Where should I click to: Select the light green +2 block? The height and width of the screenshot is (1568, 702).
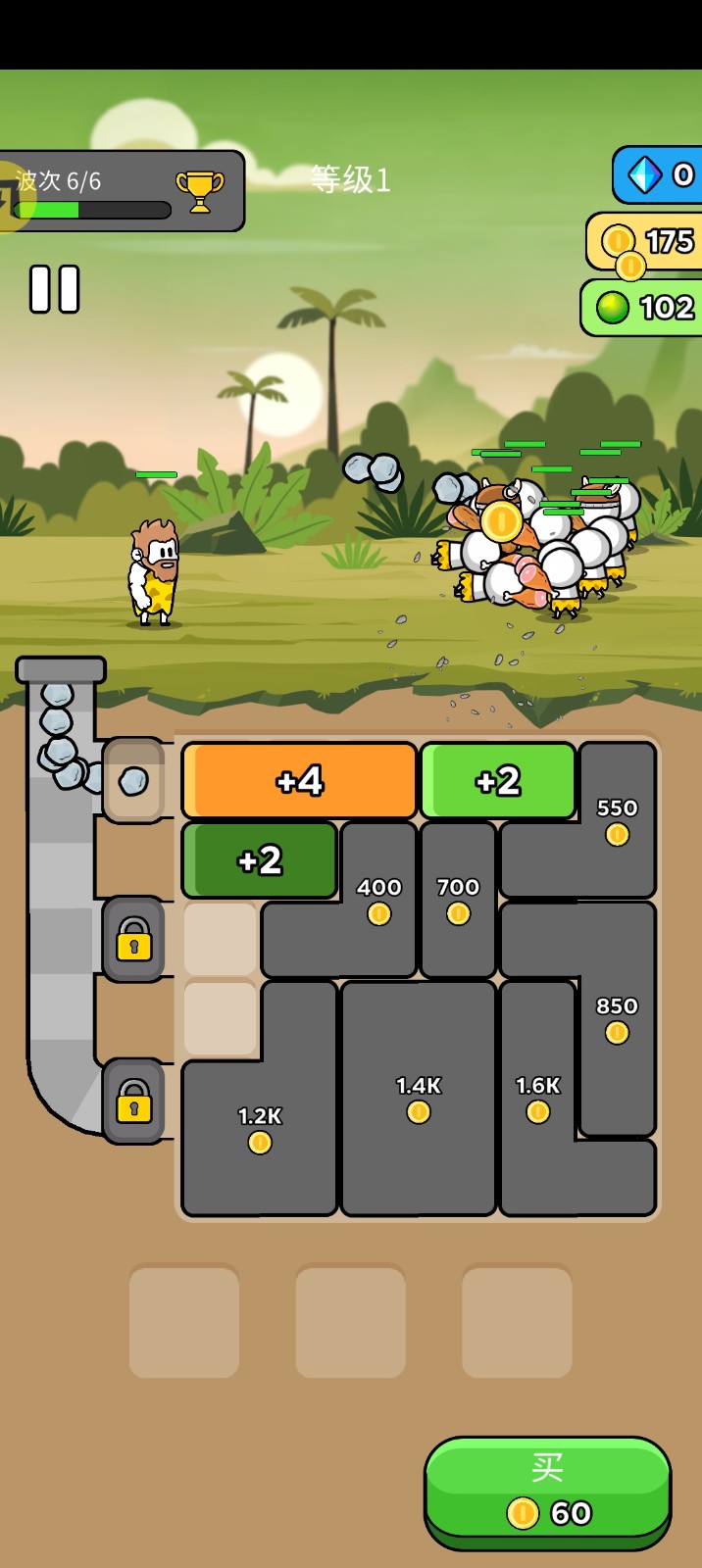(x=498, y=781)
